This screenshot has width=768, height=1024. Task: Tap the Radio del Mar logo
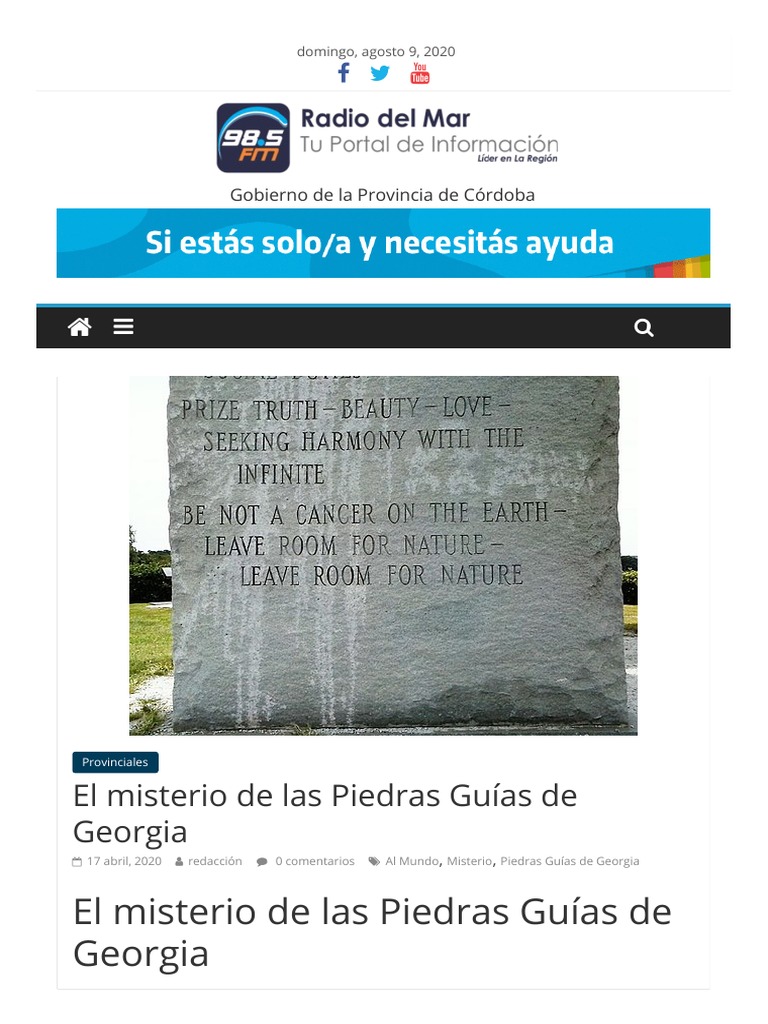tap(387, 138)
